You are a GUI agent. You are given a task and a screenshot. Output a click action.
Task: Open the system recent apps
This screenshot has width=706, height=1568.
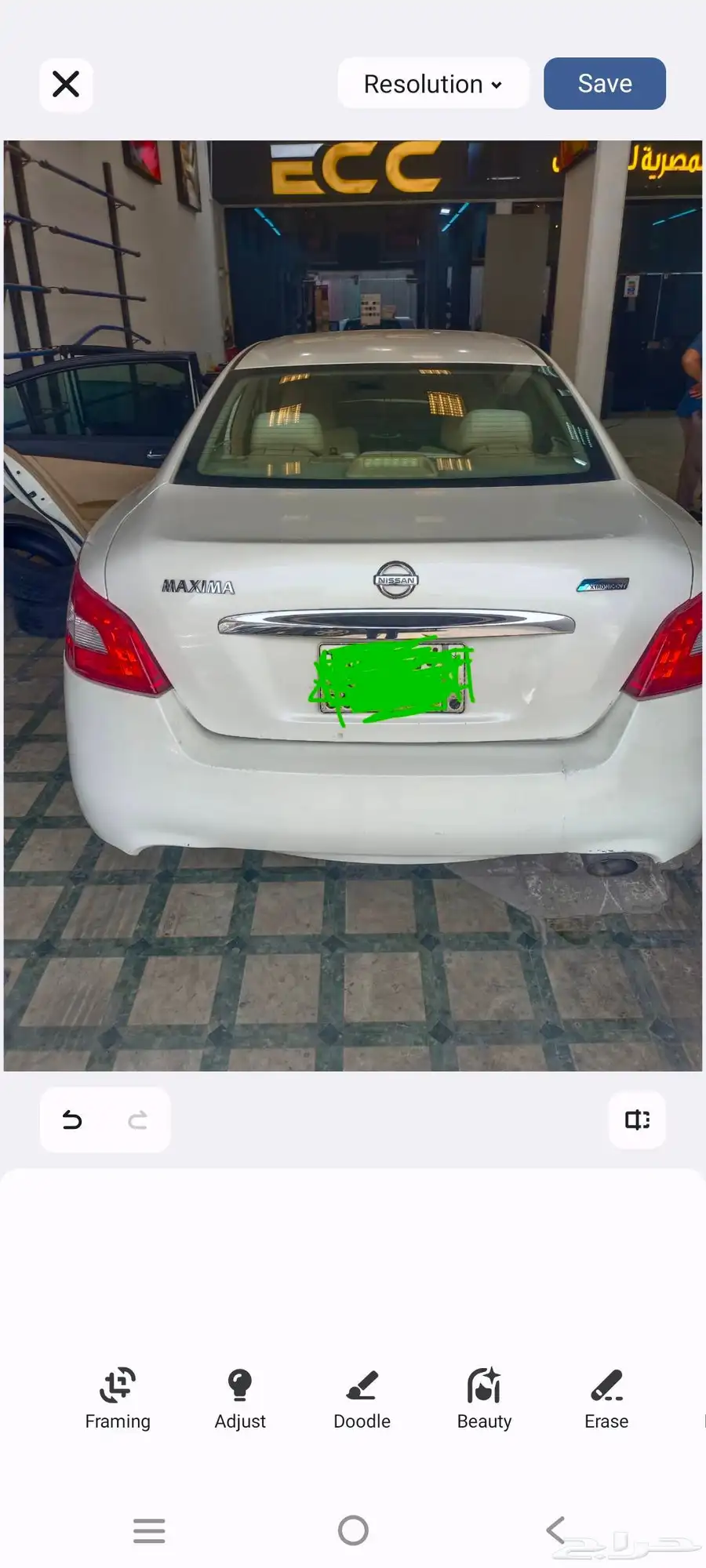(x=149, y=1530)
